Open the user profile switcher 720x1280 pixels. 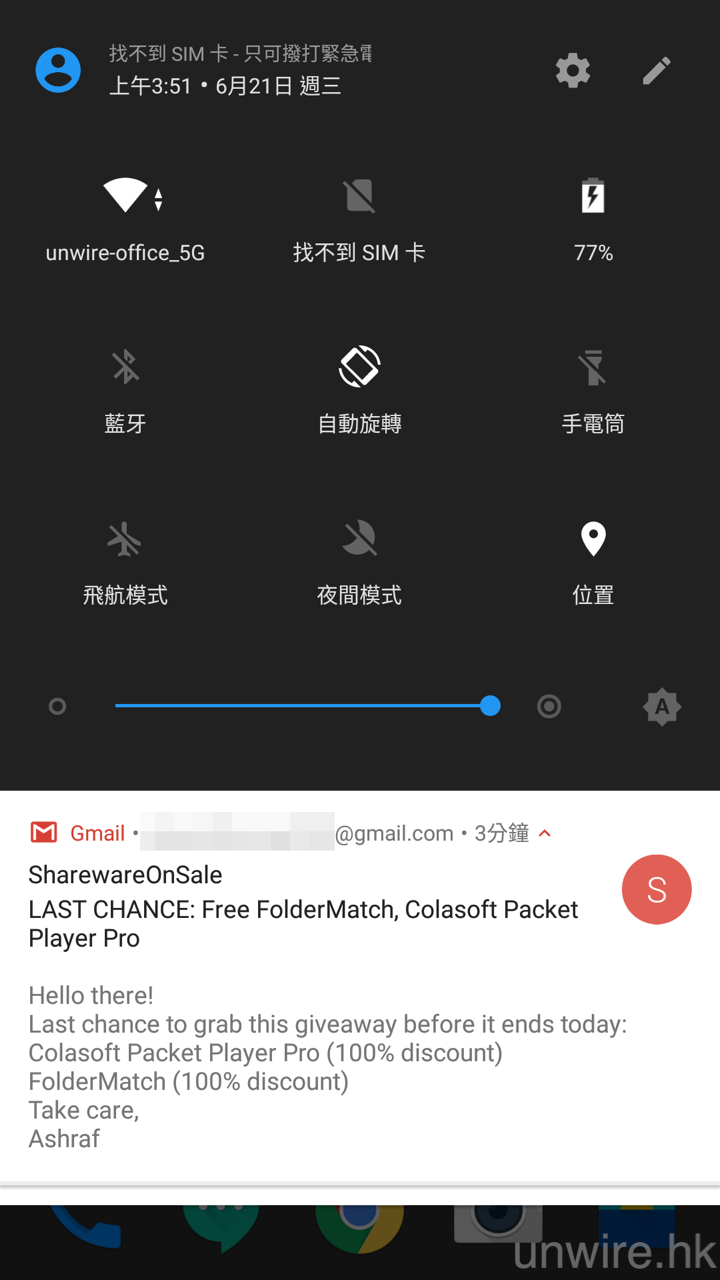point(58,70)
